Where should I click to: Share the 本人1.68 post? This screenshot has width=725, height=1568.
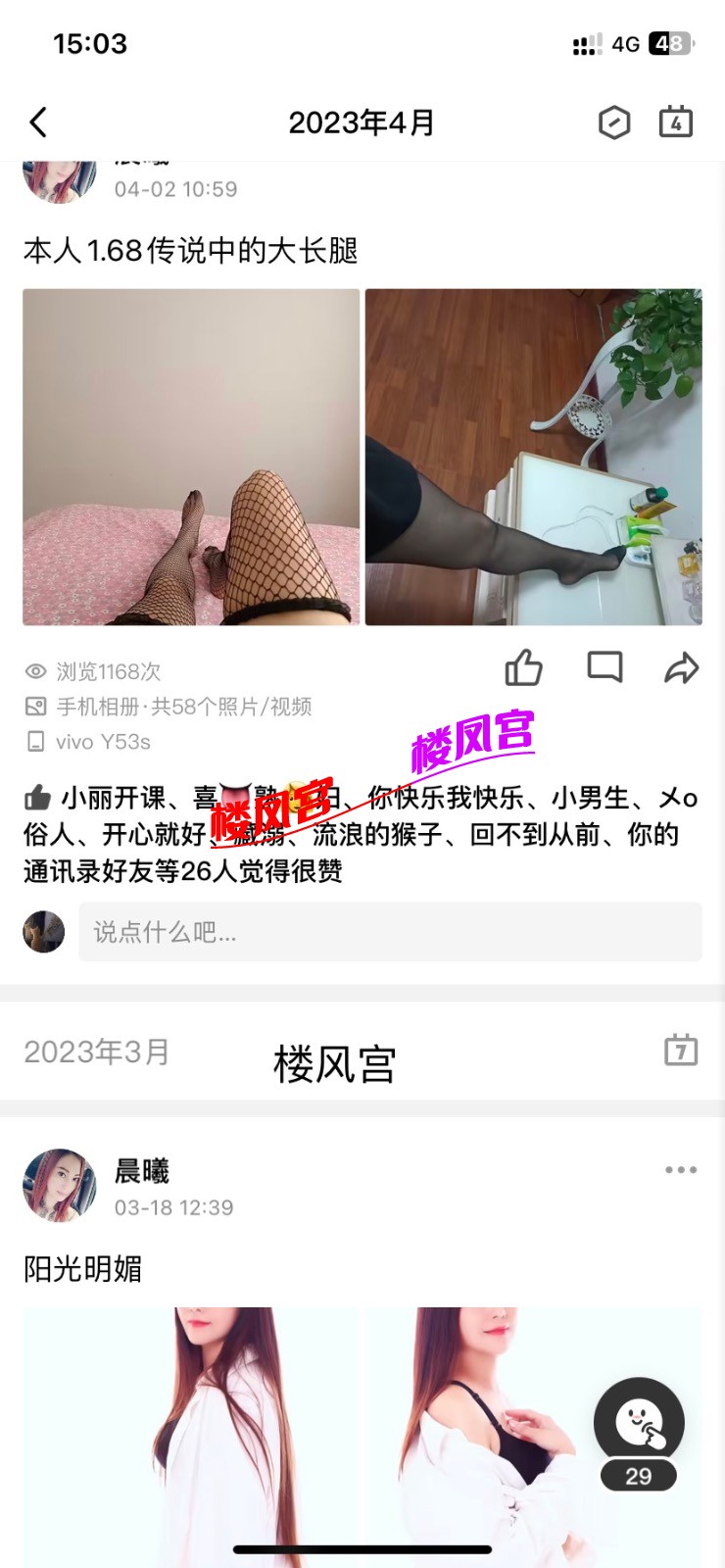click(x=681, y=668)
